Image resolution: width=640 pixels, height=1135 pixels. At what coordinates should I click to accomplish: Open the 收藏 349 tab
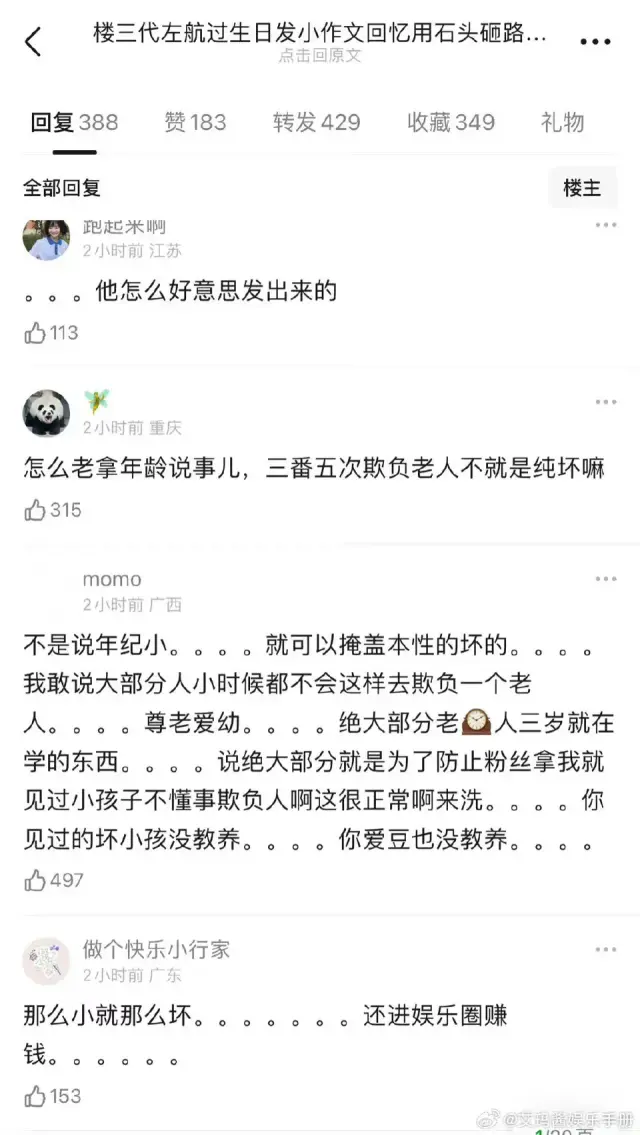[451, 122]
